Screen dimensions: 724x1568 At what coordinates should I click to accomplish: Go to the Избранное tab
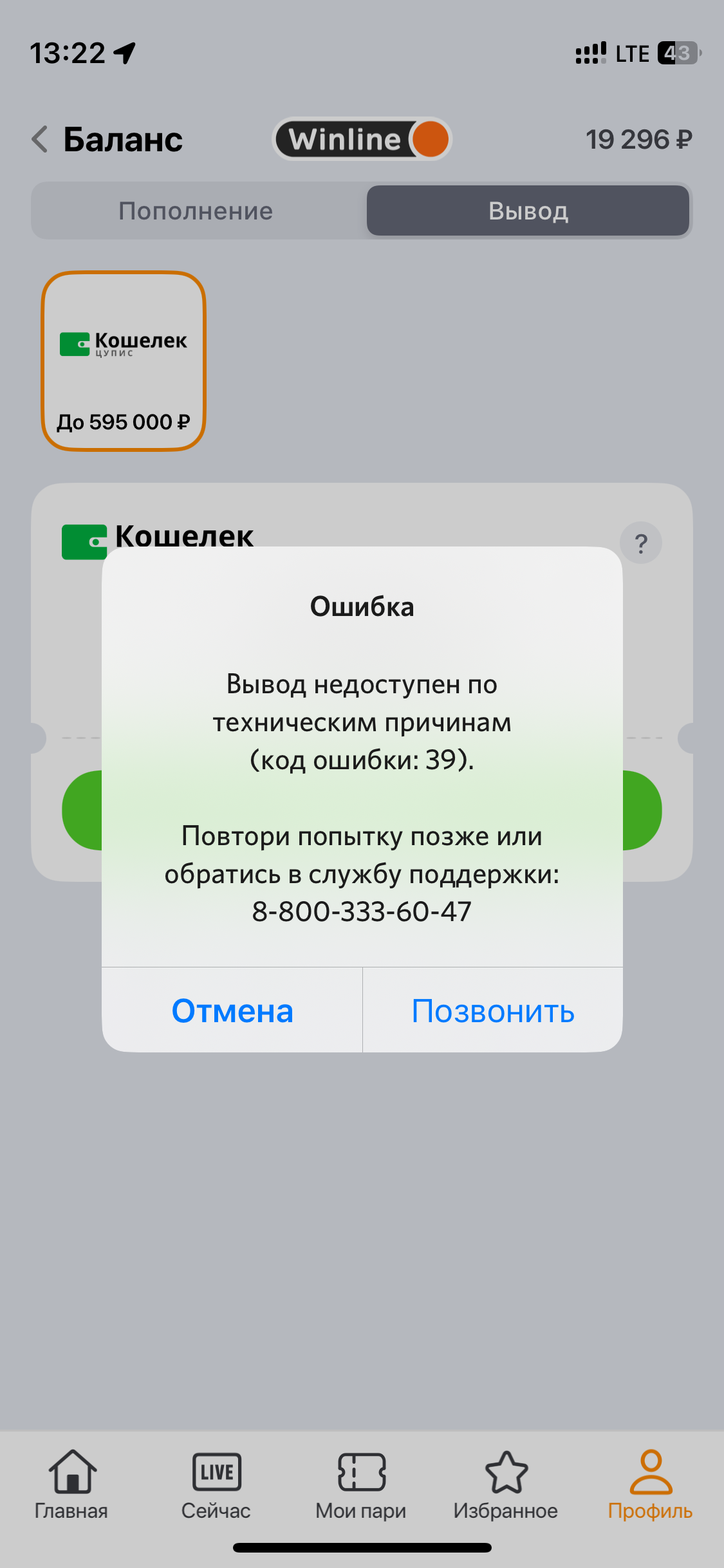click(506, 1485)
